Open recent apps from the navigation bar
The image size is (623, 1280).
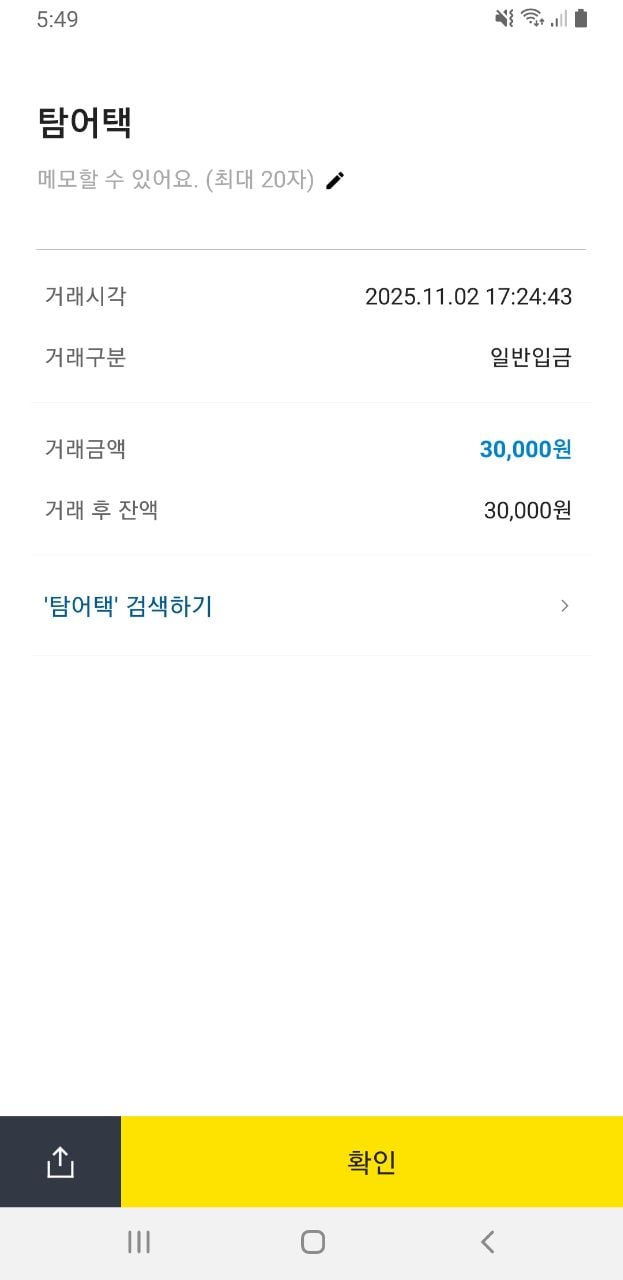click(139, 1242)
